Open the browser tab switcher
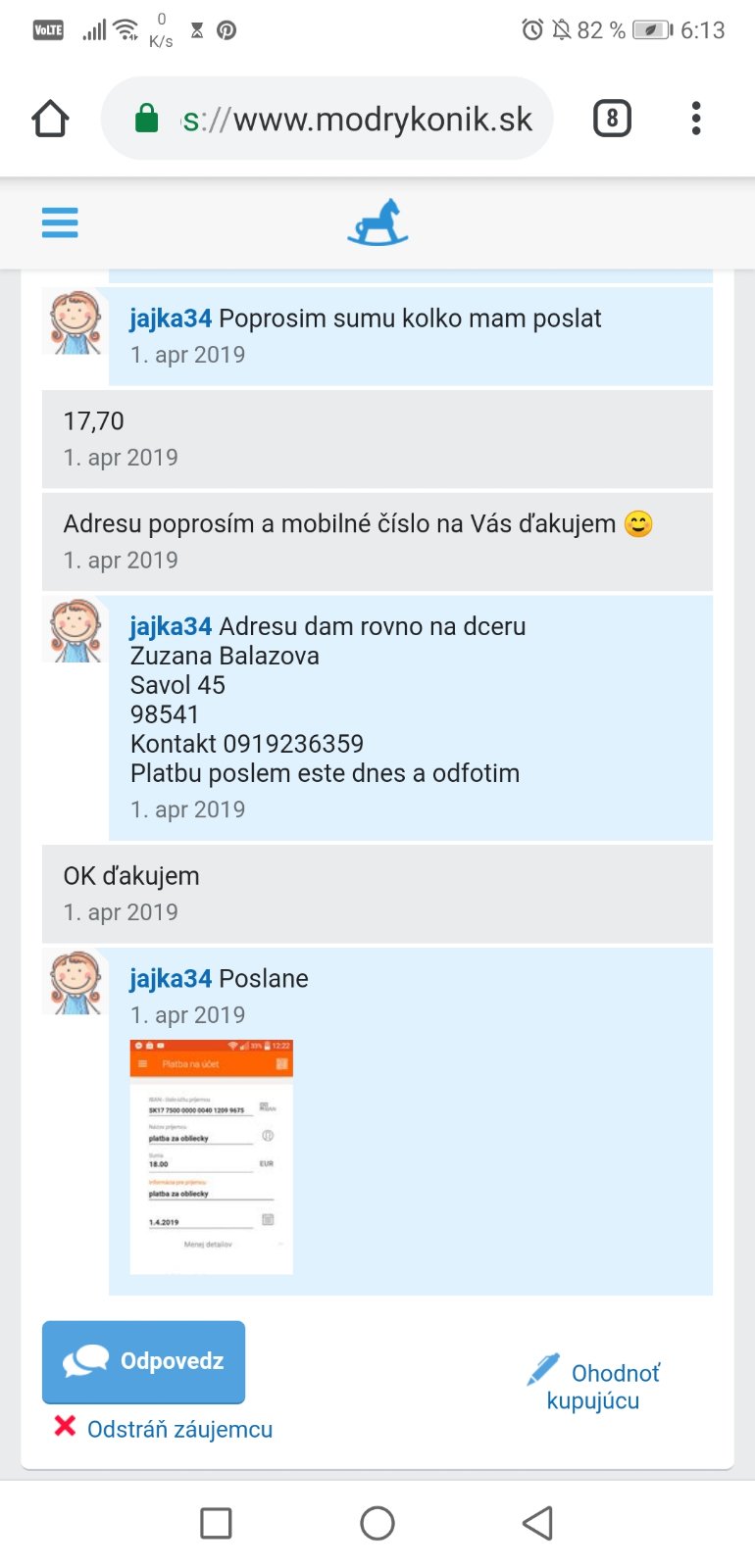 point(612,119)
